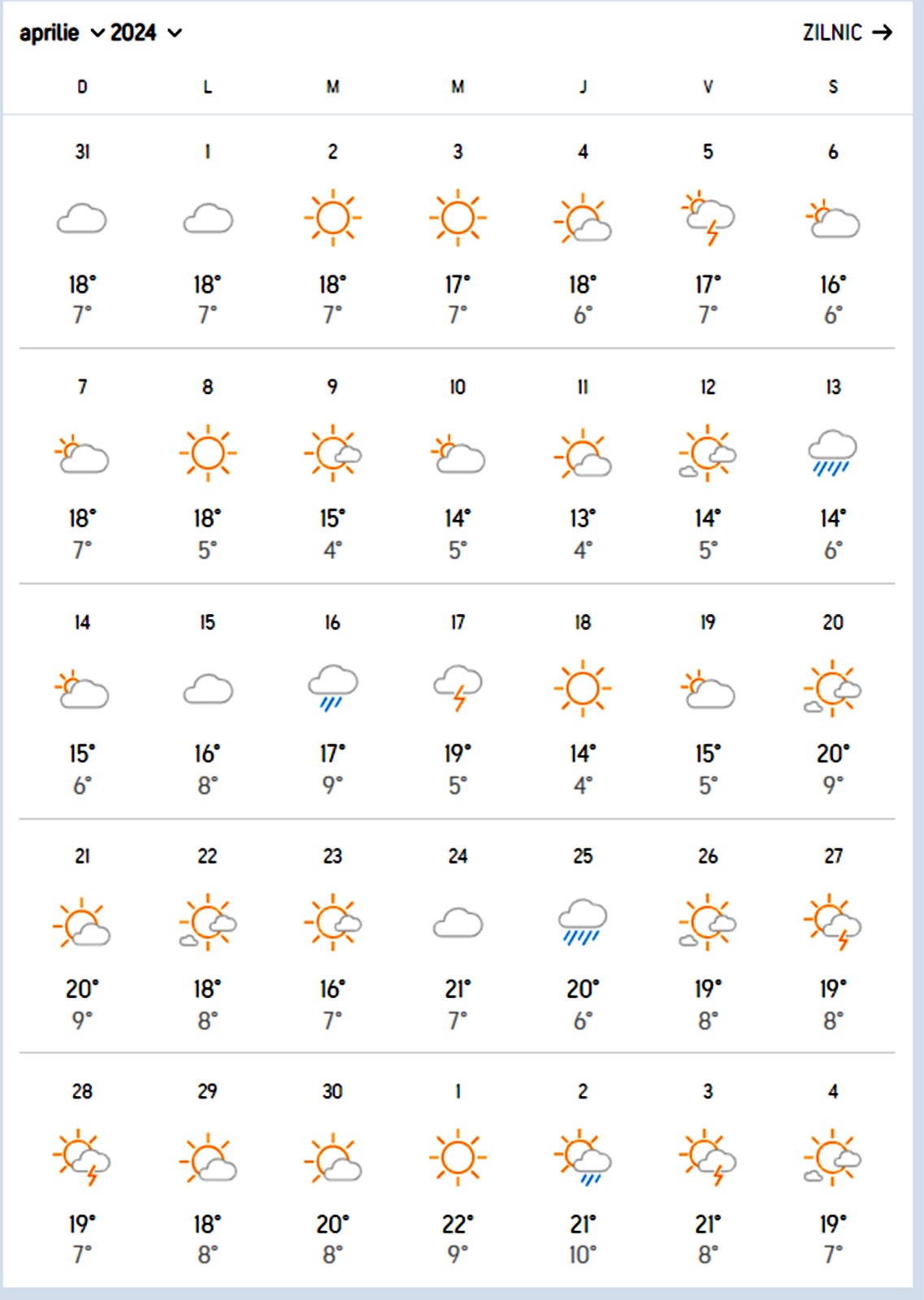The height and width of the screenshot is (1300, 924).
Task: Tap the rainy day 13
Action: click(833, 453)
